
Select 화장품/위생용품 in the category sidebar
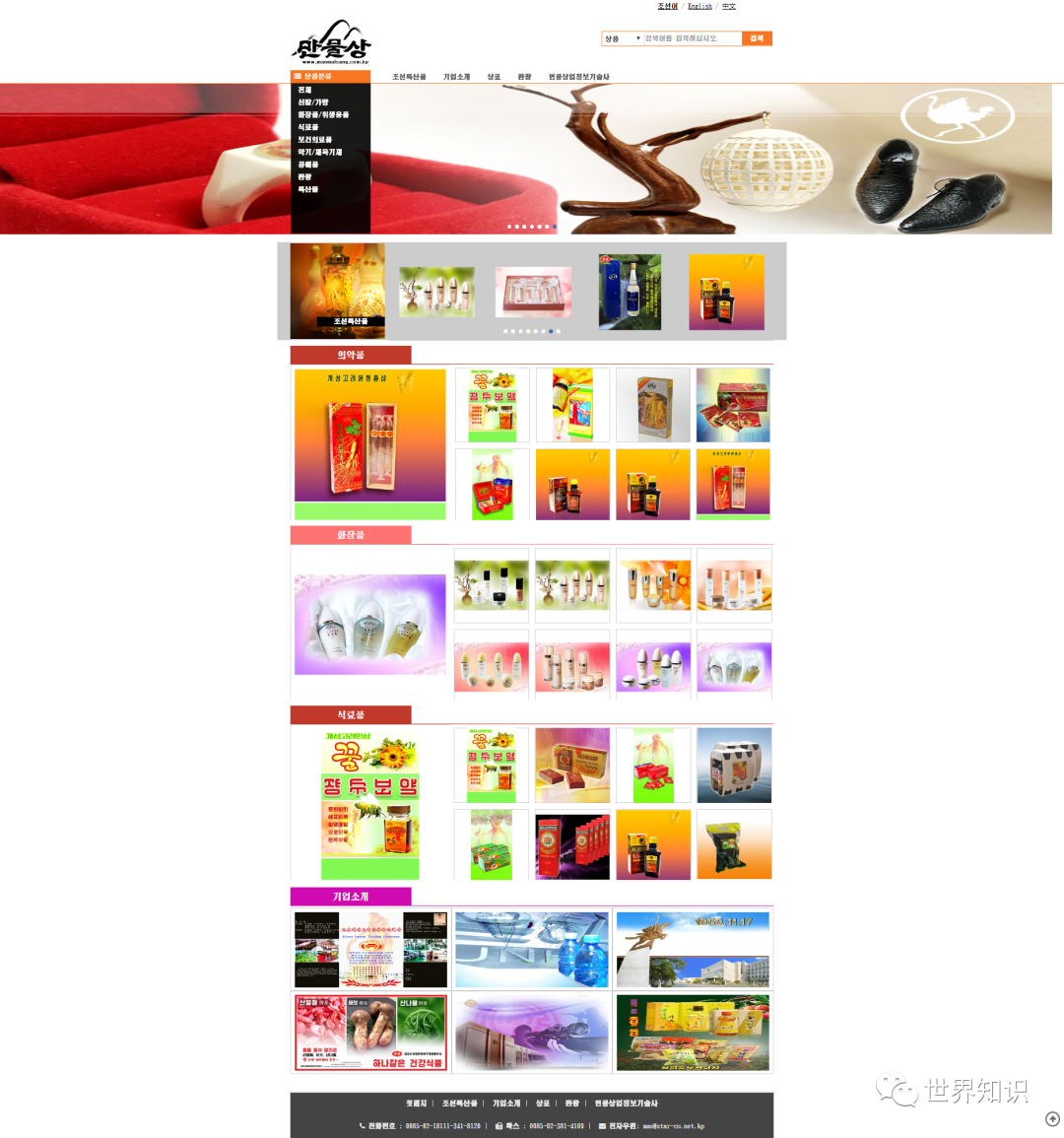[323, 114]
